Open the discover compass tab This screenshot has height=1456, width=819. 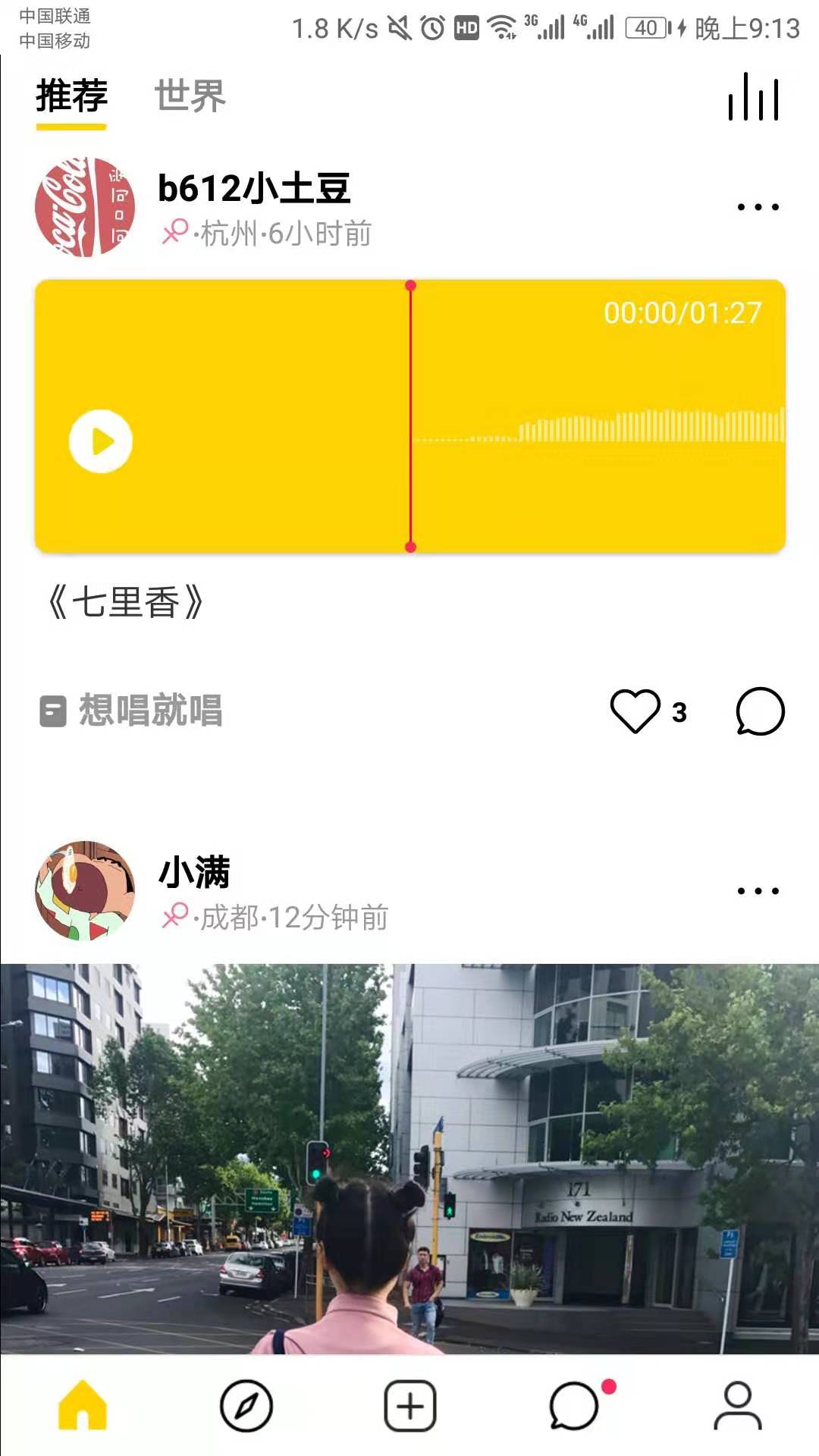(x=246, y=1406)
